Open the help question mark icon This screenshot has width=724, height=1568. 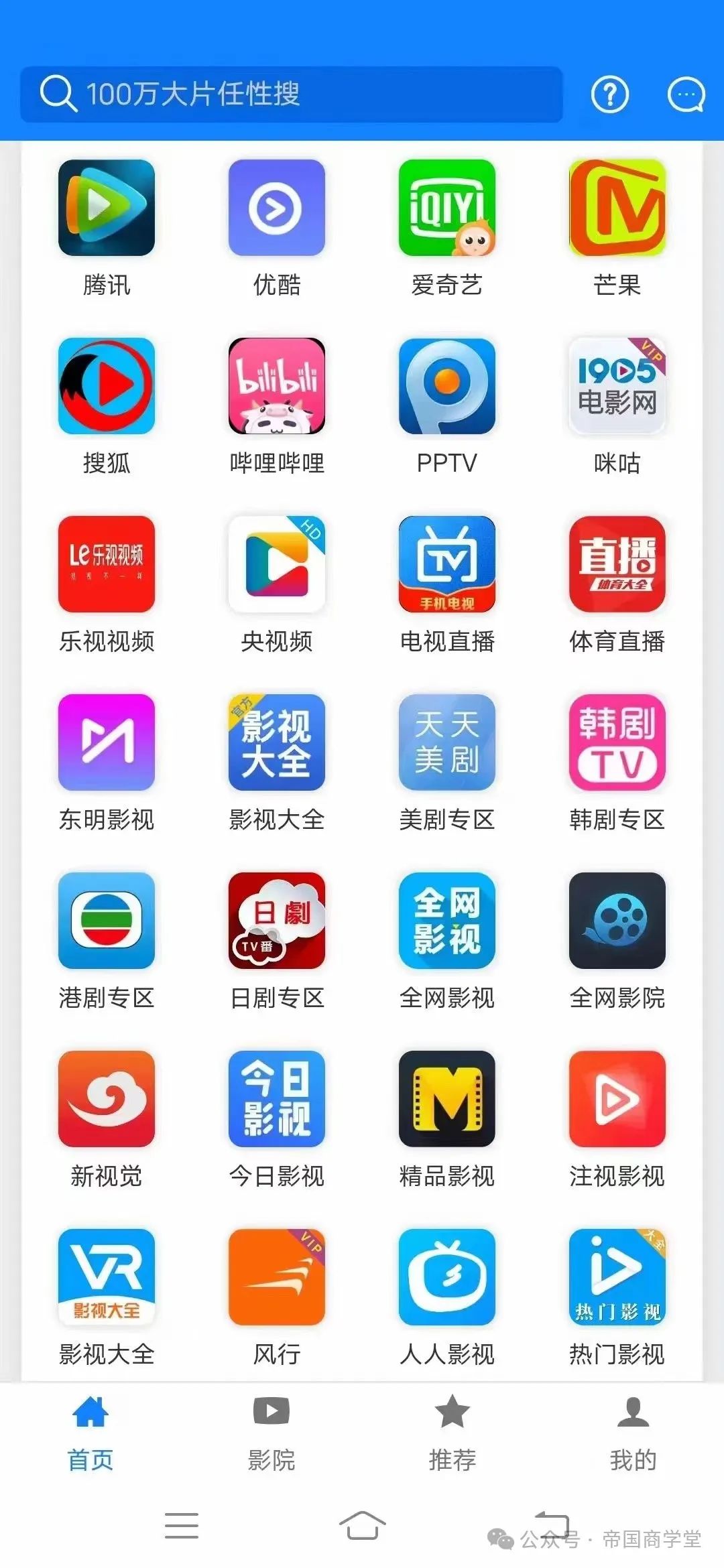pyautogui.click(x=610, y=94)
